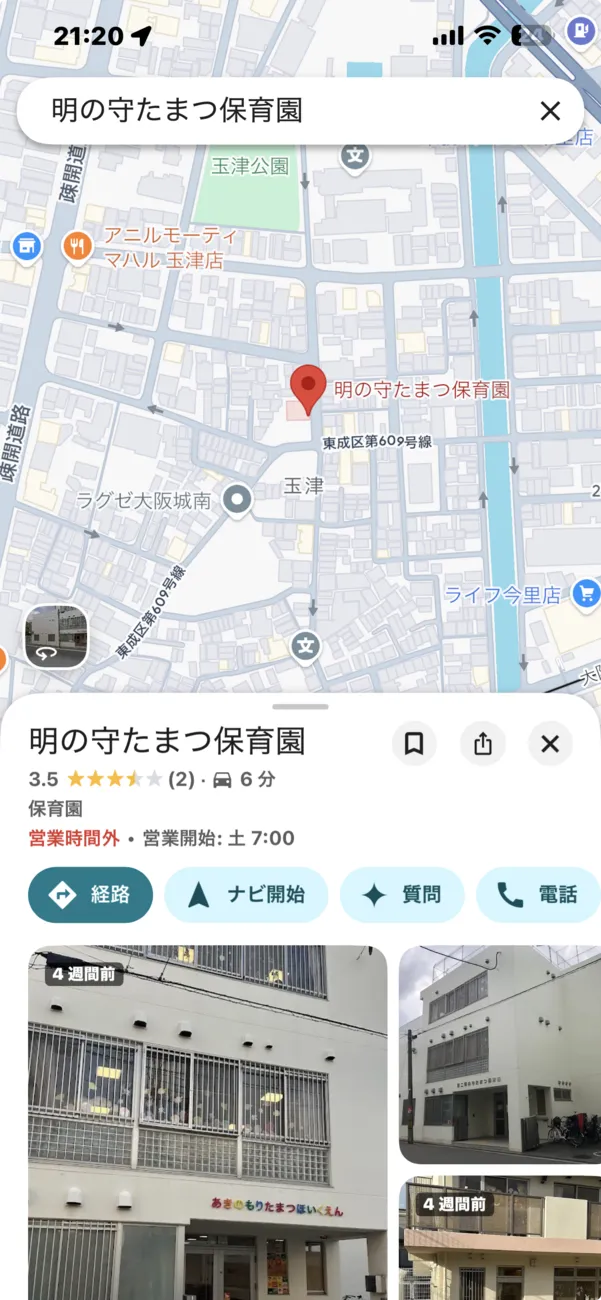Save 明の守たまつ保育園 with the bookmark icon
Screen dimensions: 601x1300
(414, 744)
